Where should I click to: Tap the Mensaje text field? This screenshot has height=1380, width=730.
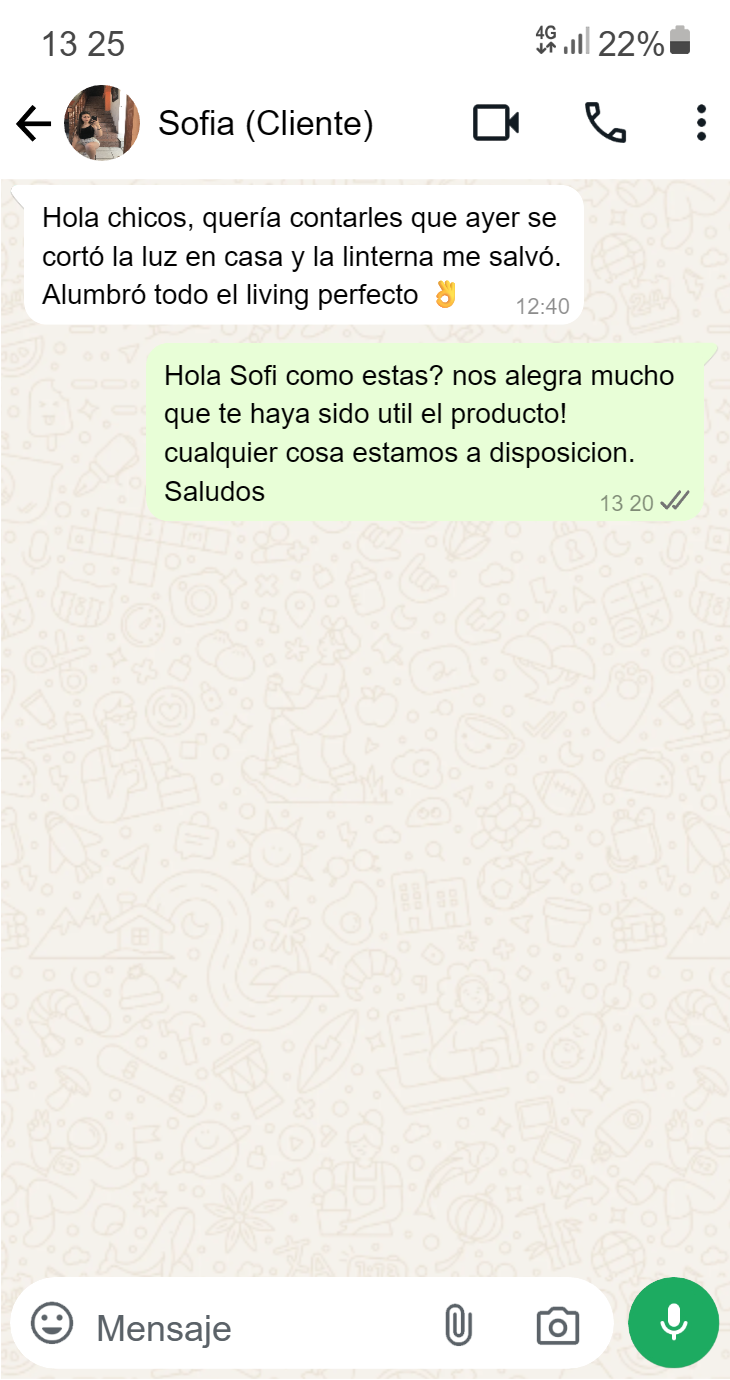coord(260,1328)
